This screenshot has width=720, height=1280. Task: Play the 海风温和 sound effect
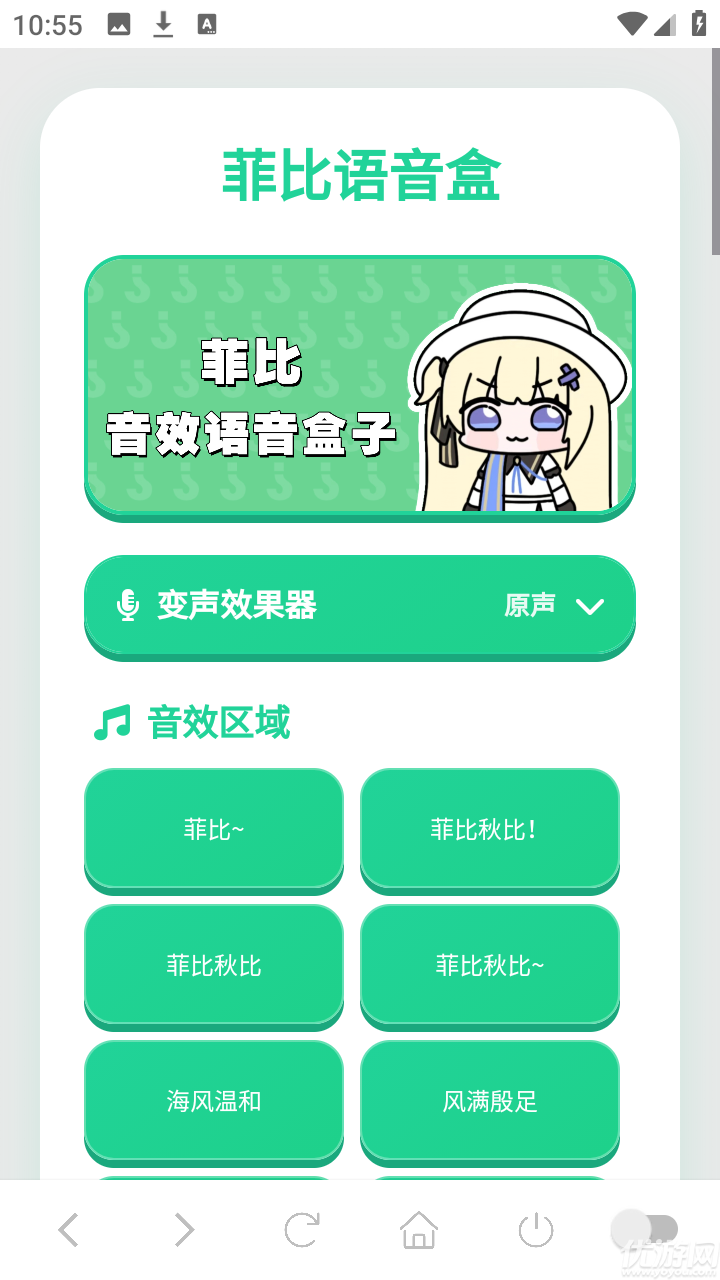tap(214, 1101)
